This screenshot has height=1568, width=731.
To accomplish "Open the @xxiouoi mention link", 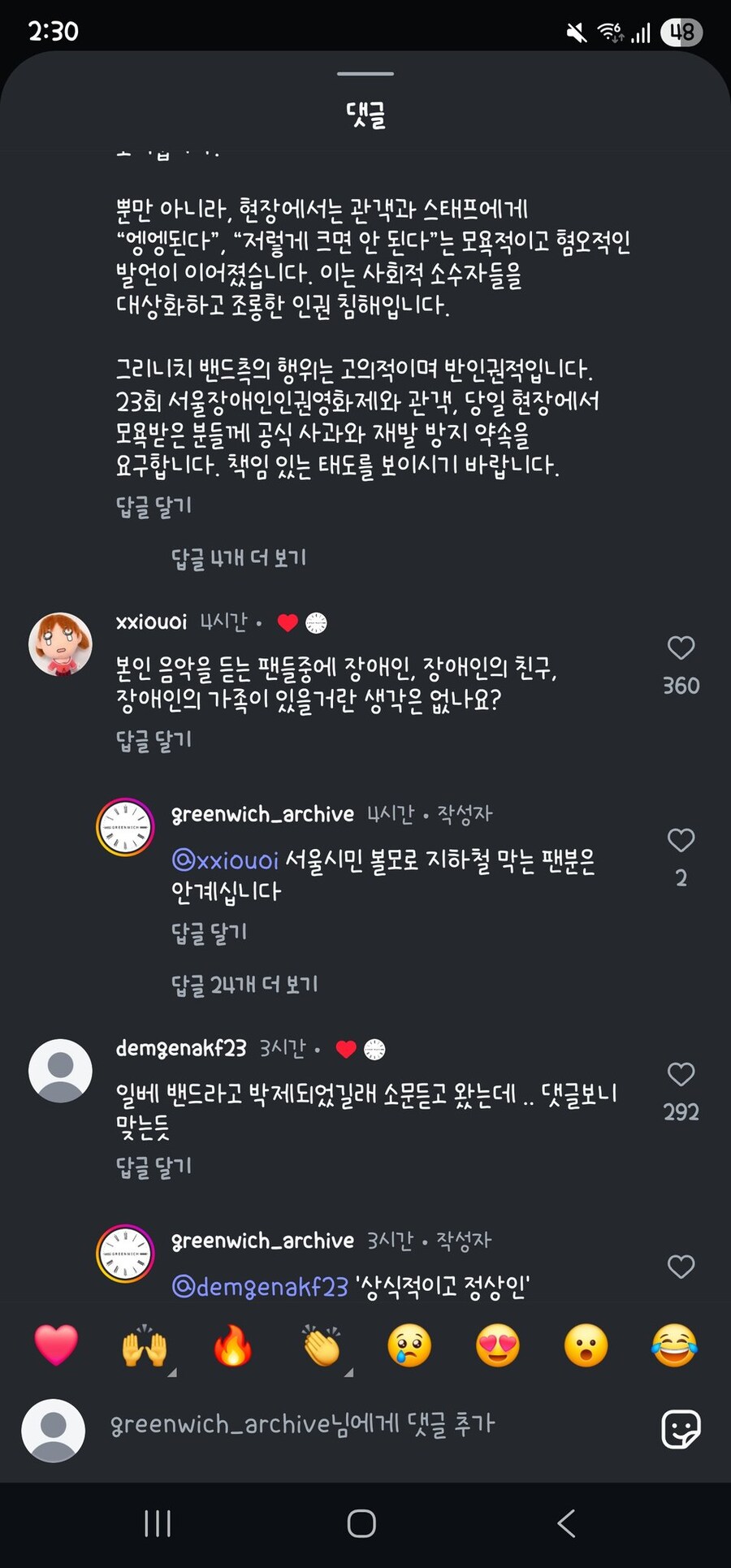I will (226, 860).
